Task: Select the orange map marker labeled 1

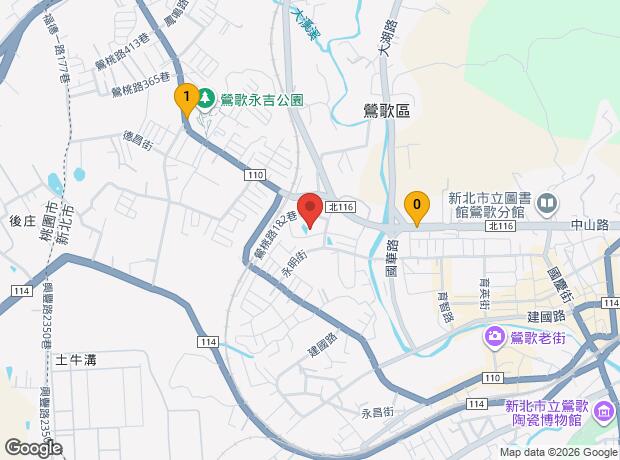Action: (187, 100)
